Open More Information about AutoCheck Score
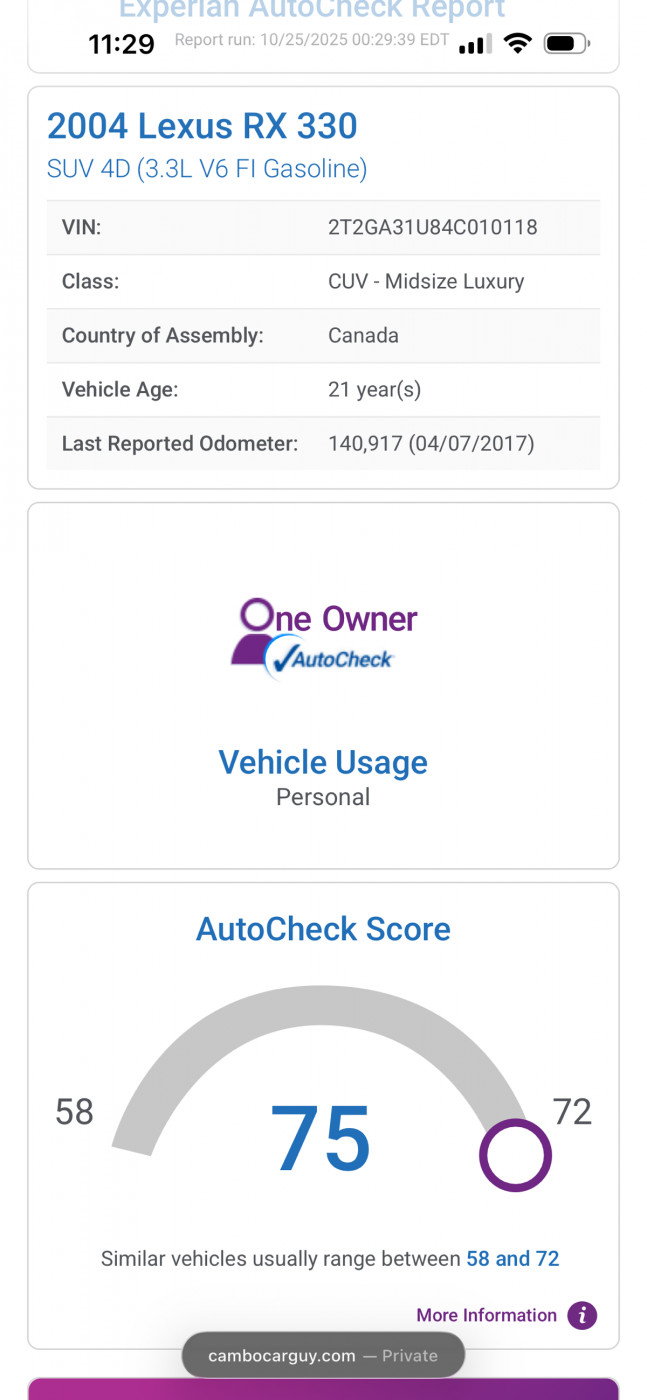Image resolution: width=647 pixels, height=1400 pixels. tap(505, 1315)
